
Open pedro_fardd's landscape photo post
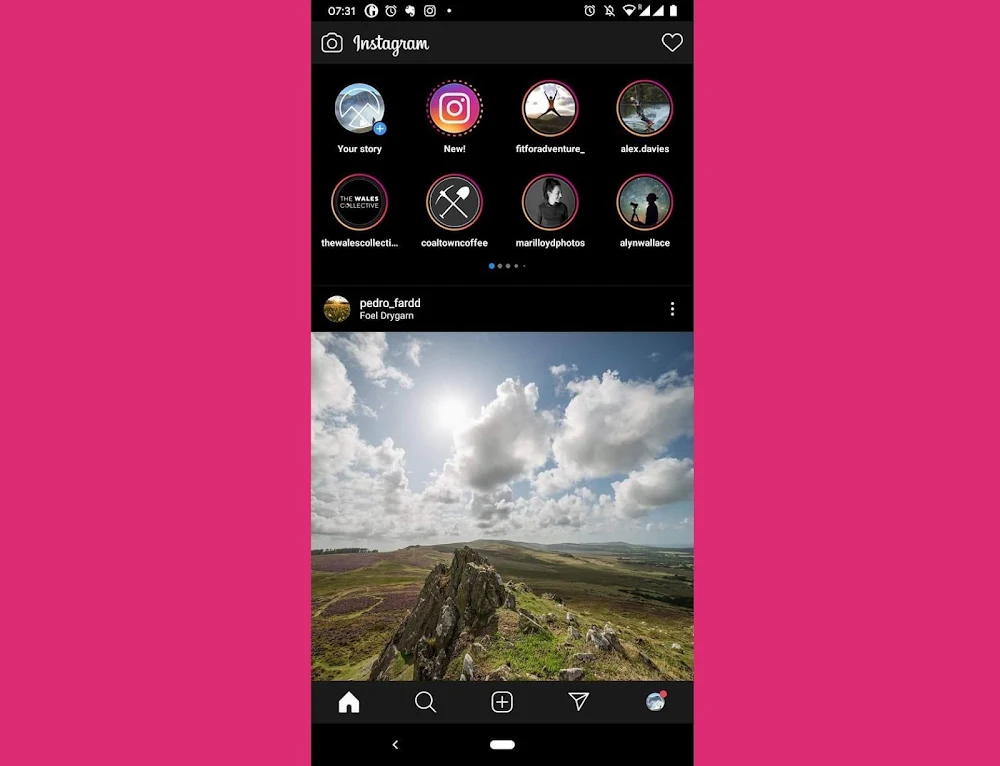pyautogui.click(x=502, y=506)
